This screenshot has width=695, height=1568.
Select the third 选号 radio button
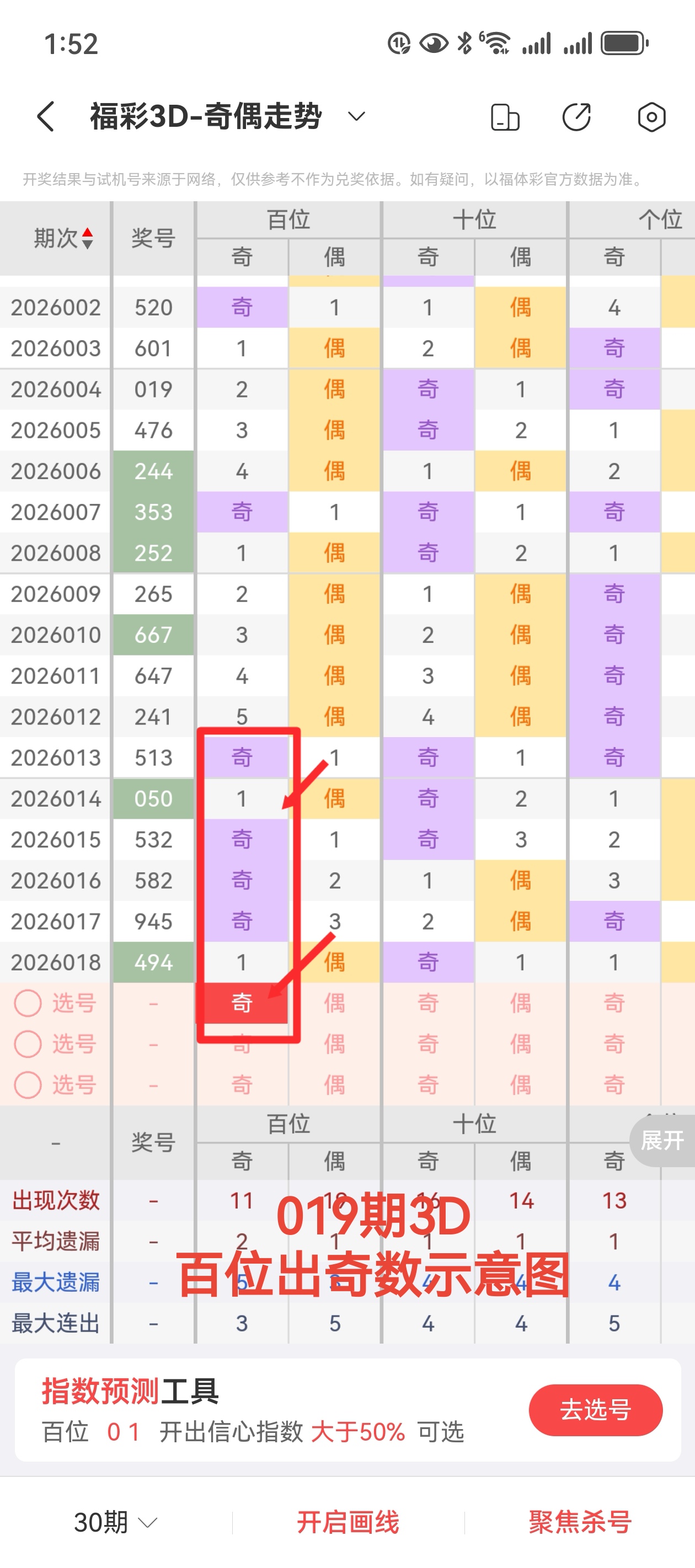tap(28, 1084)
